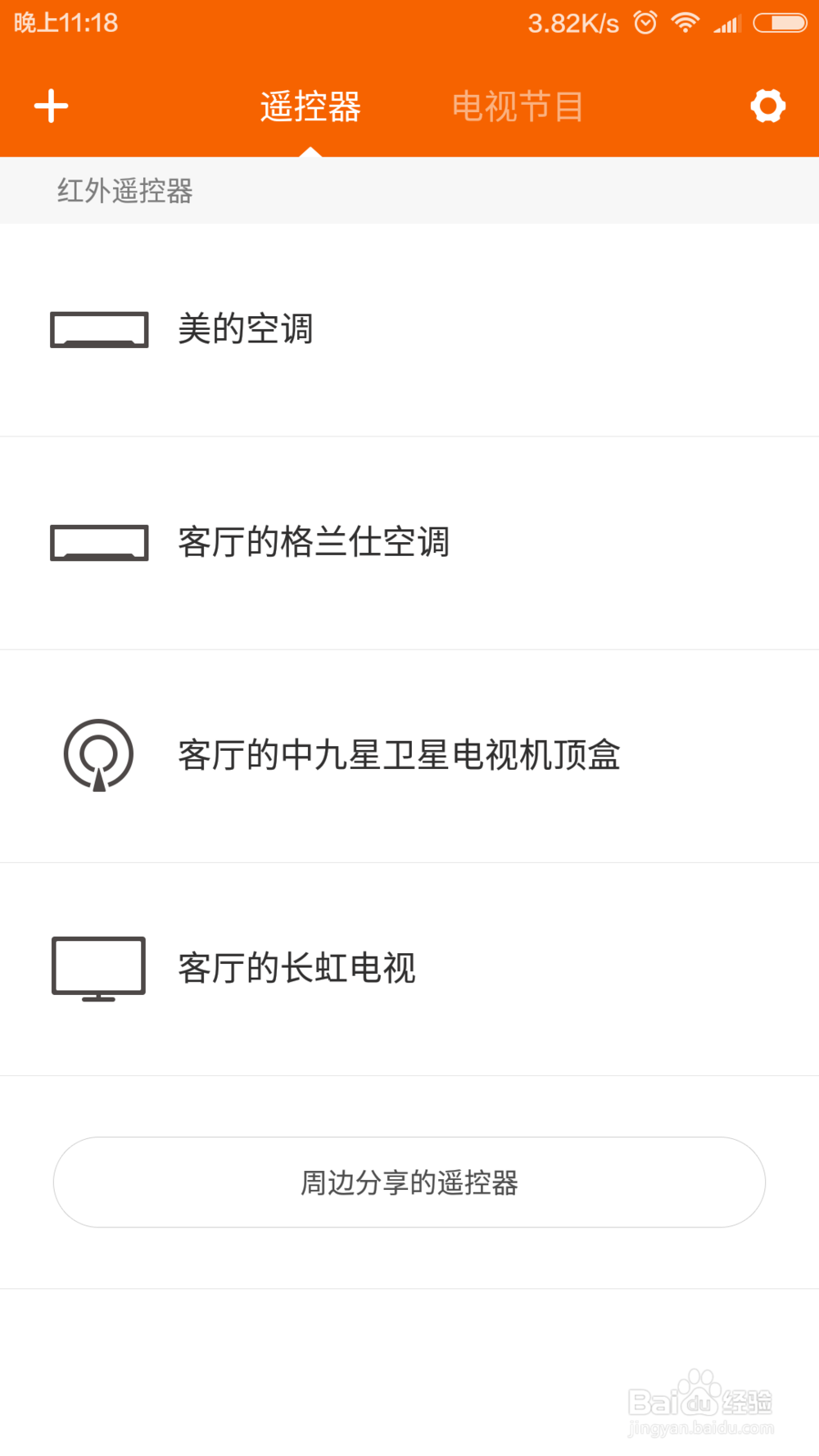This screenshot has height=1456, width=819.
Task: Tap the 红外遥控器 section header
Action: click(124, 190)
